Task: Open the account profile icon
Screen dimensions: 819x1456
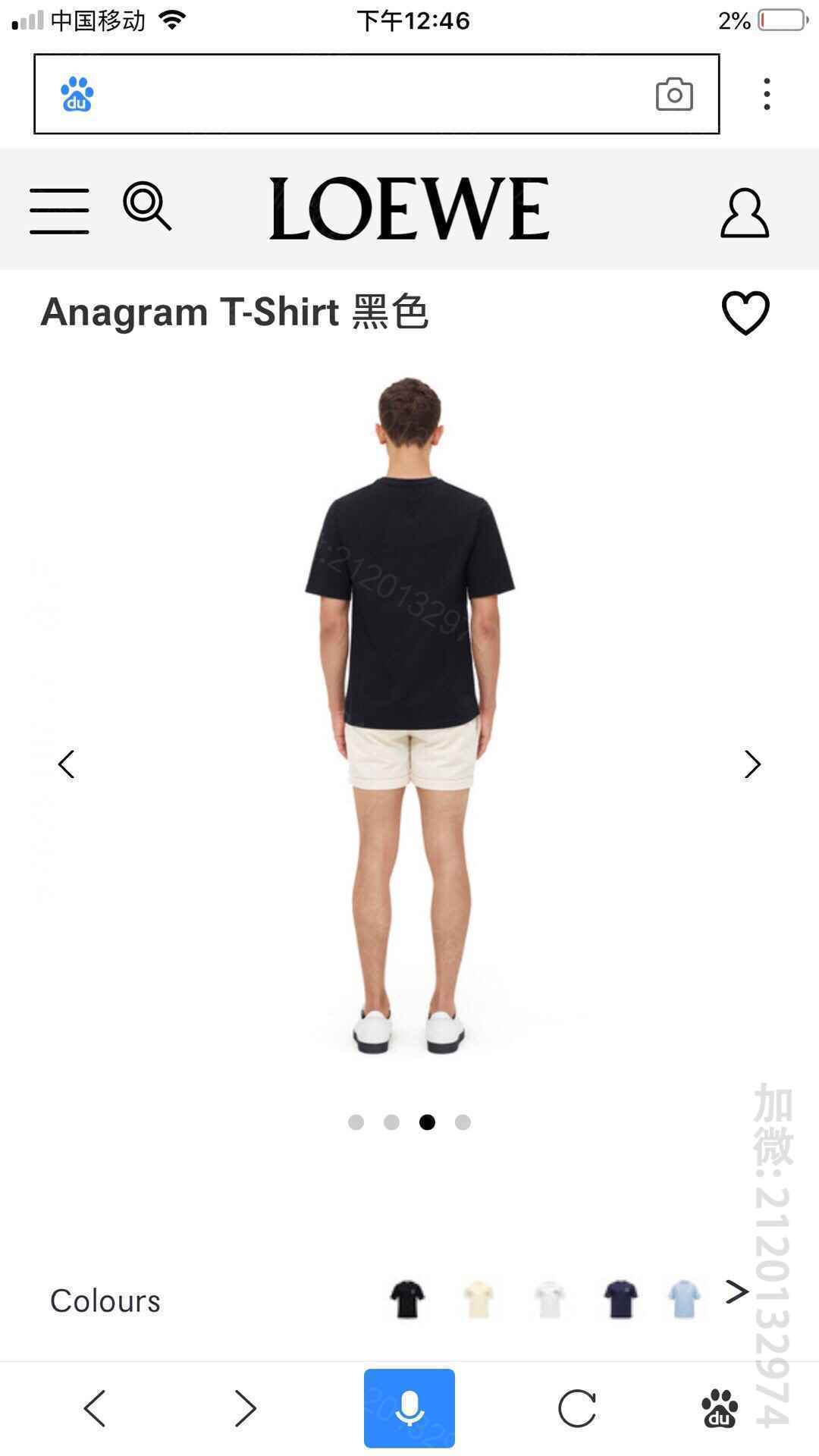Action: point(744,213)
